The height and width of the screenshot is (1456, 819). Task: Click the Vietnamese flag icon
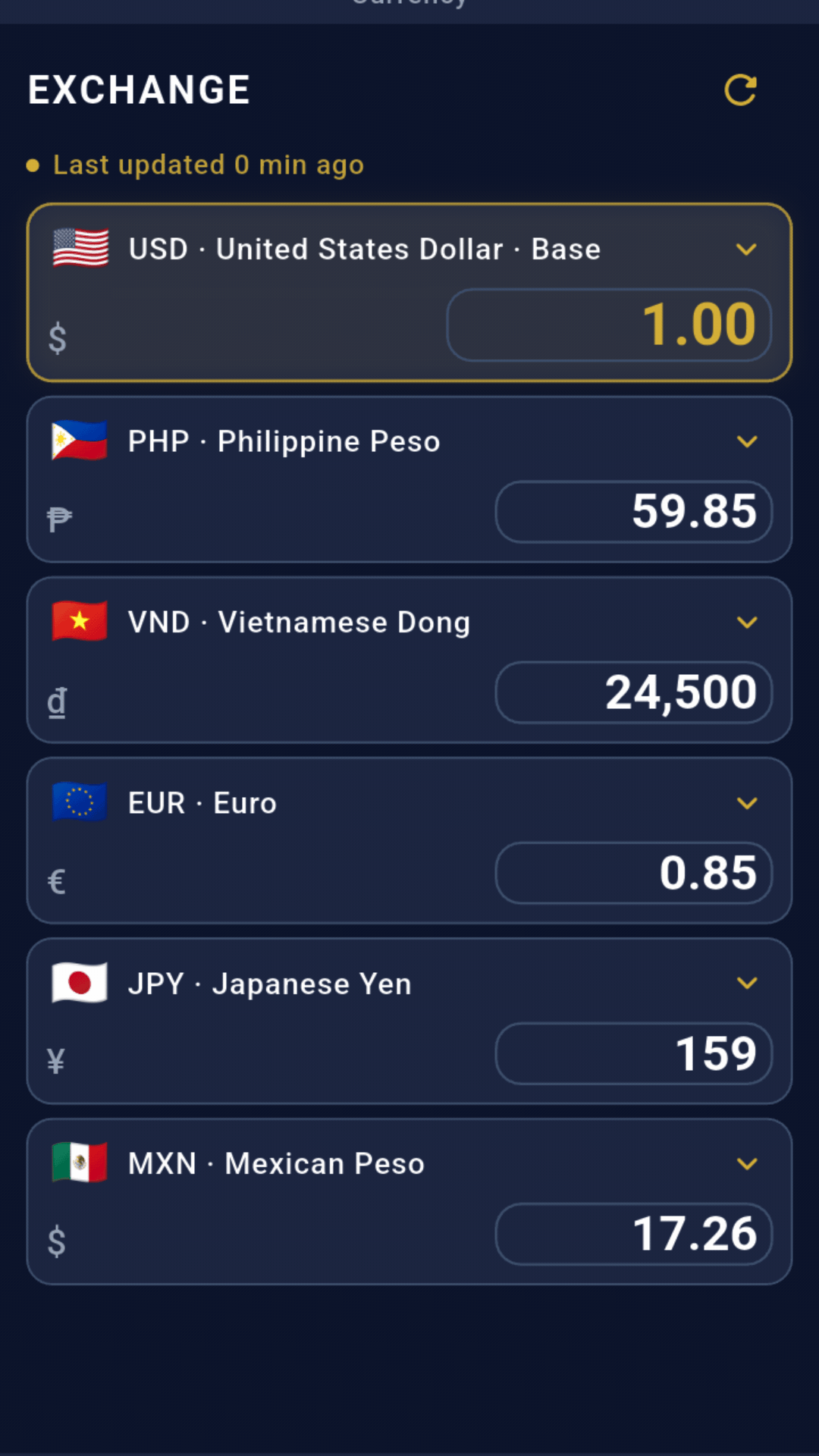click(78, 621)
